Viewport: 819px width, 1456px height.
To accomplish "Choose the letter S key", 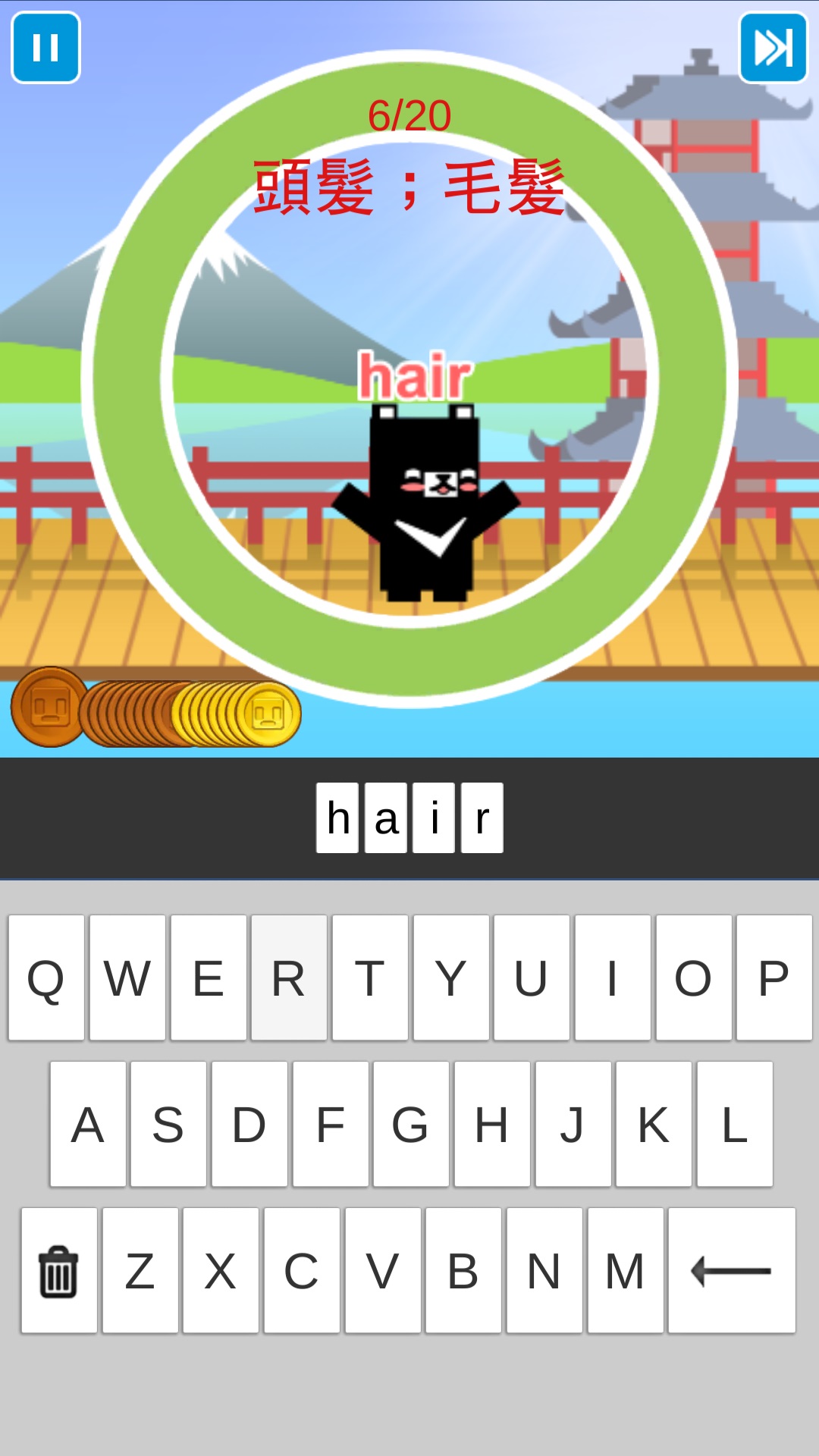I will point(168,1124).
